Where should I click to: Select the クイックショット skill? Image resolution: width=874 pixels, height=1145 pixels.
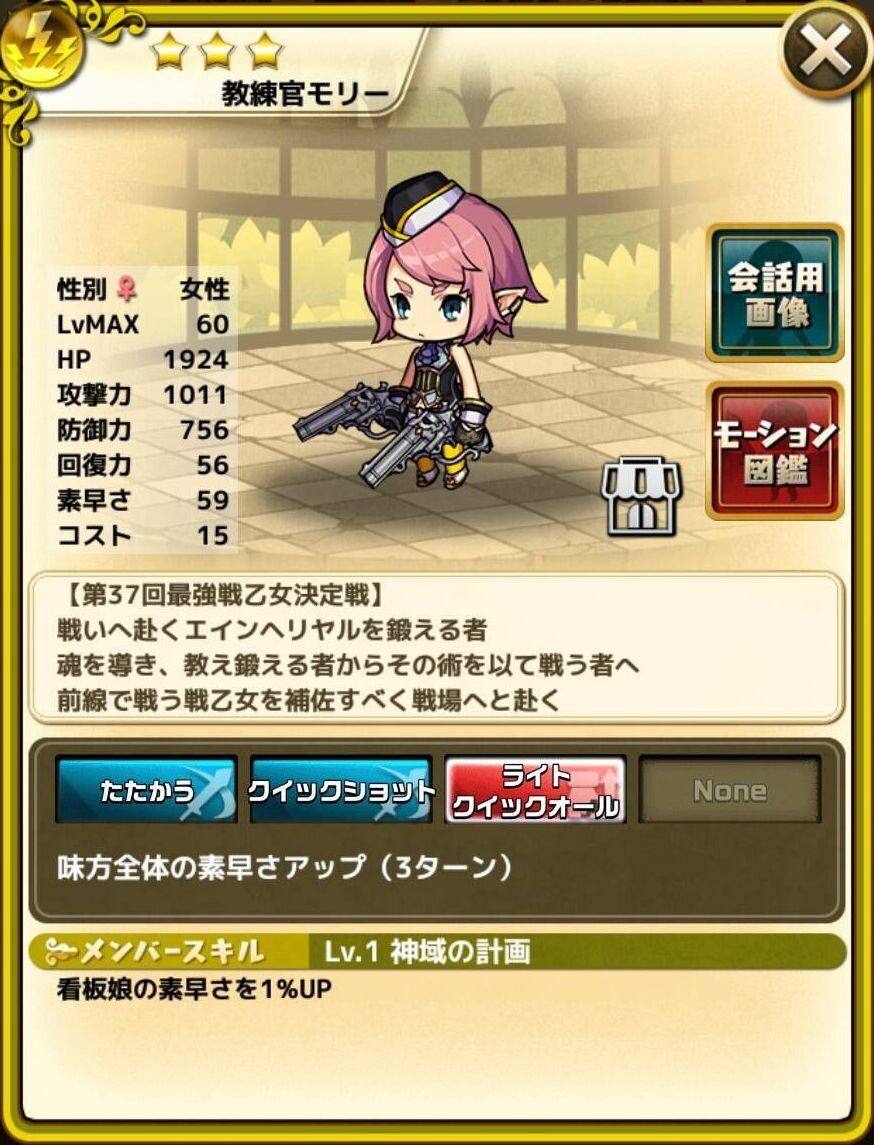(341, 790)
